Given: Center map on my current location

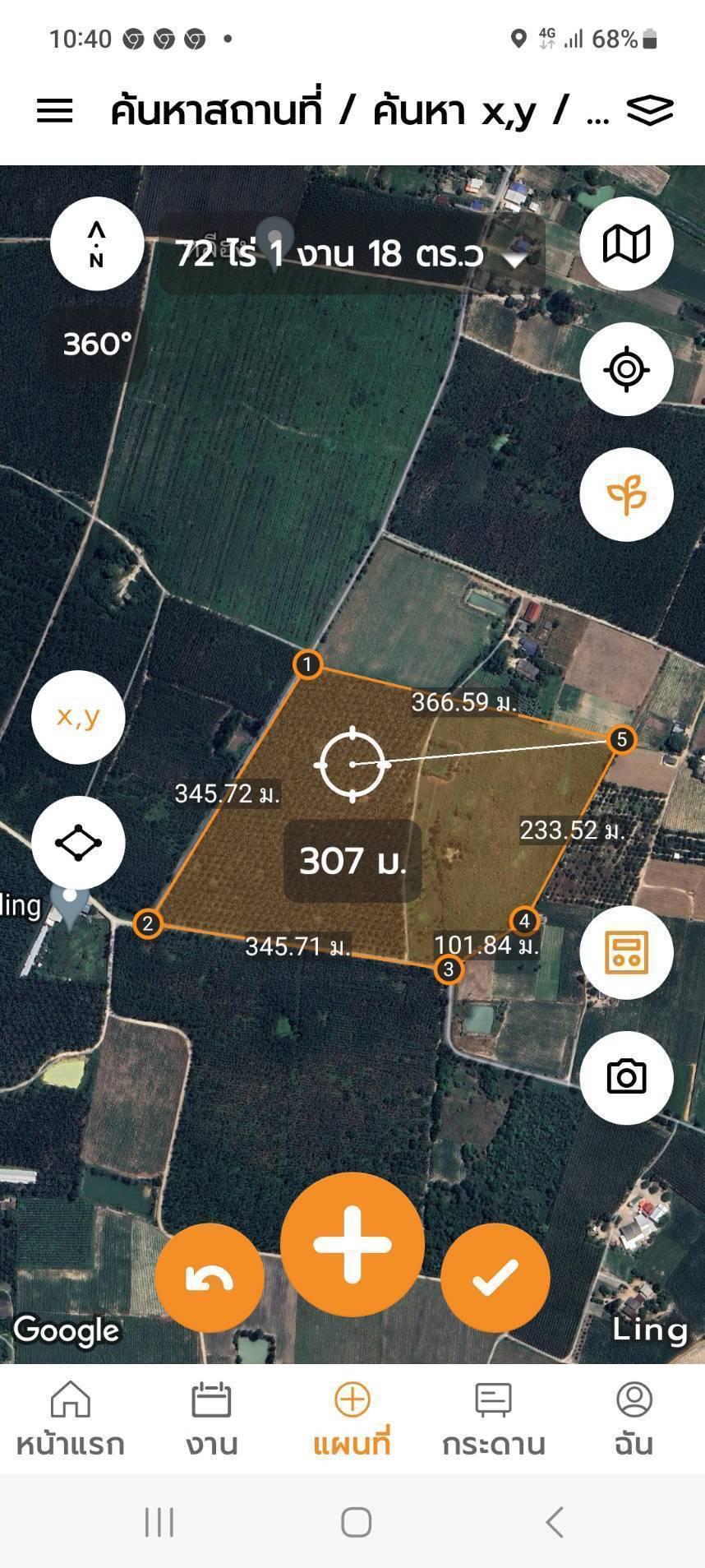Looking at the screenshot, I should [x=627, y=369].
